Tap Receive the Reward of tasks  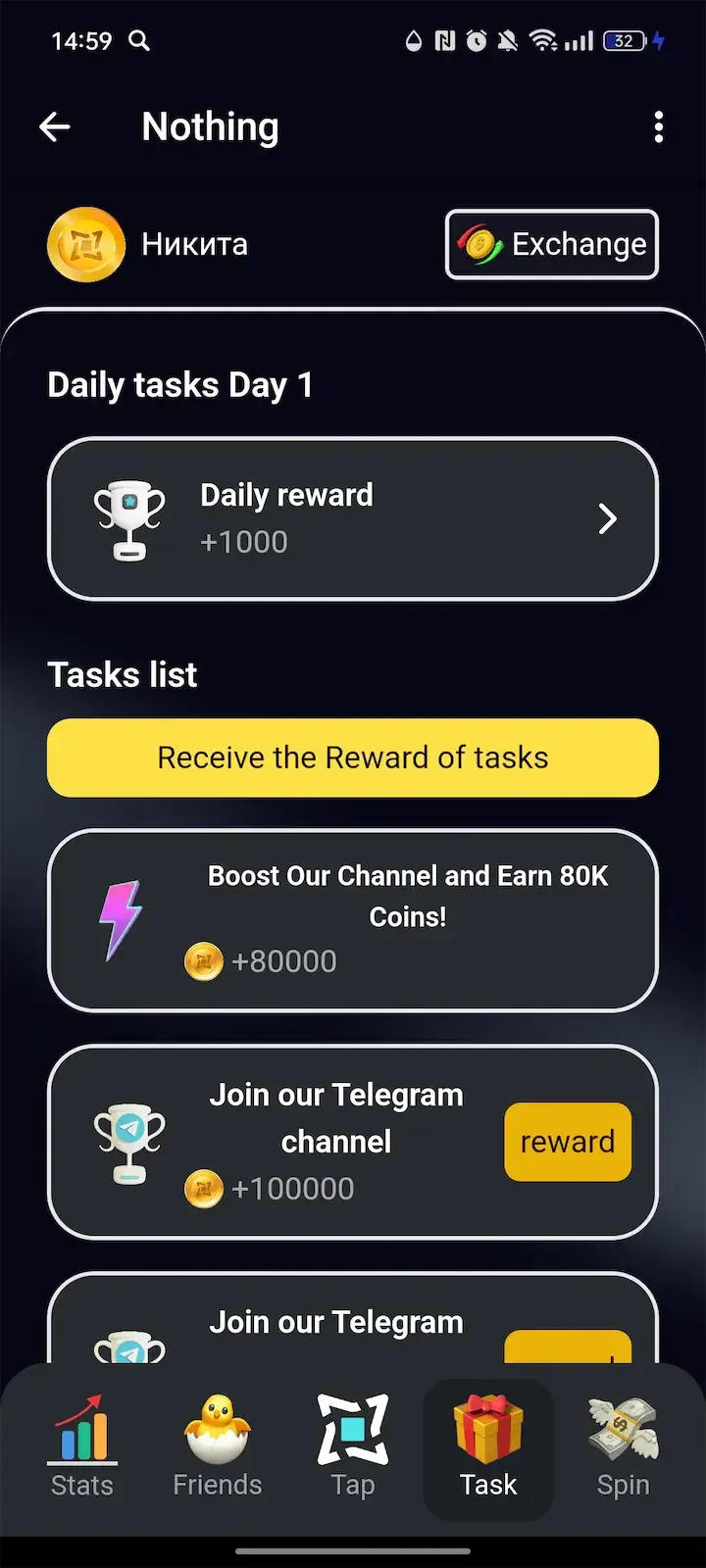coord(353,758)
